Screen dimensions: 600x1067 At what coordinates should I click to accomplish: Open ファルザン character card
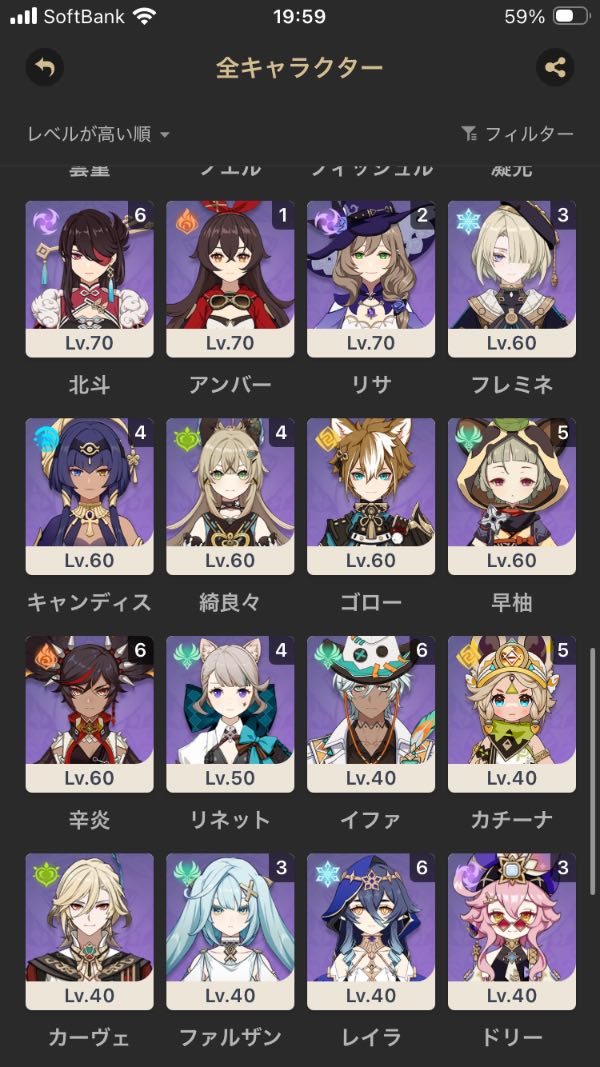click(x=230, y=931)
